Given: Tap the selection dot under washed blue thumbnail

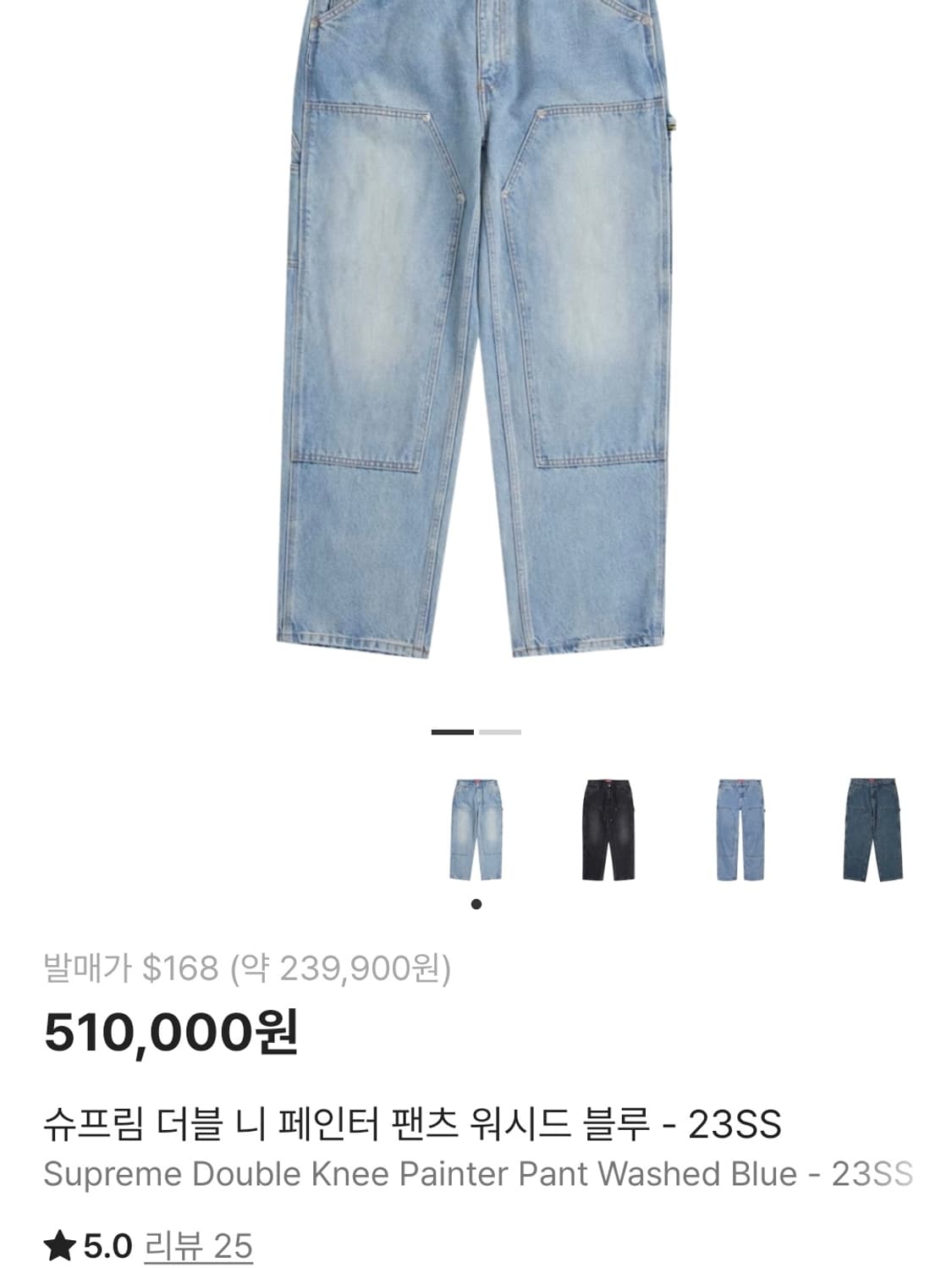Looking at the screenshot, I should [x=476, y=904].
